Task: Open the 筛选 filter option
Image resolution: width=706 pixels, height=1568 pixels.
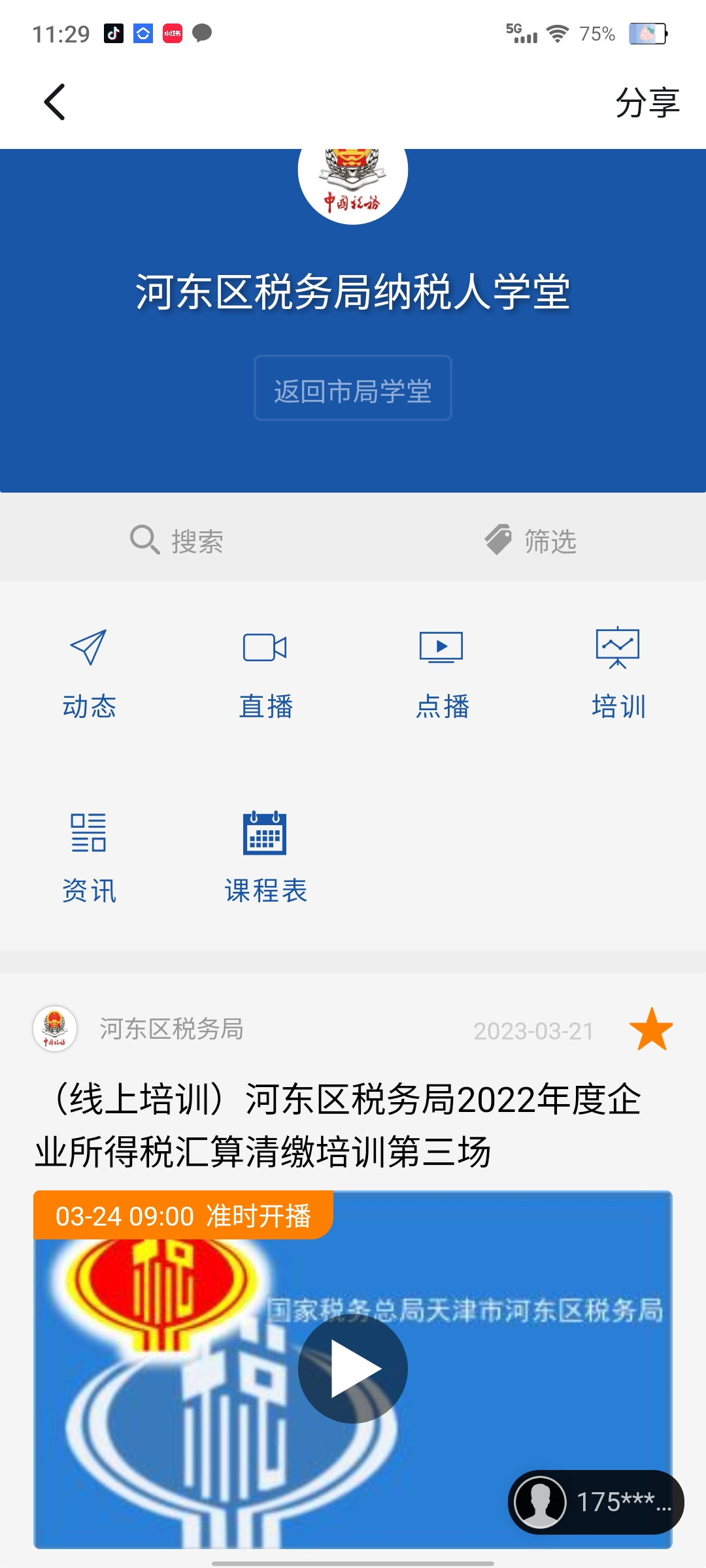Action: tap(530, 540)
